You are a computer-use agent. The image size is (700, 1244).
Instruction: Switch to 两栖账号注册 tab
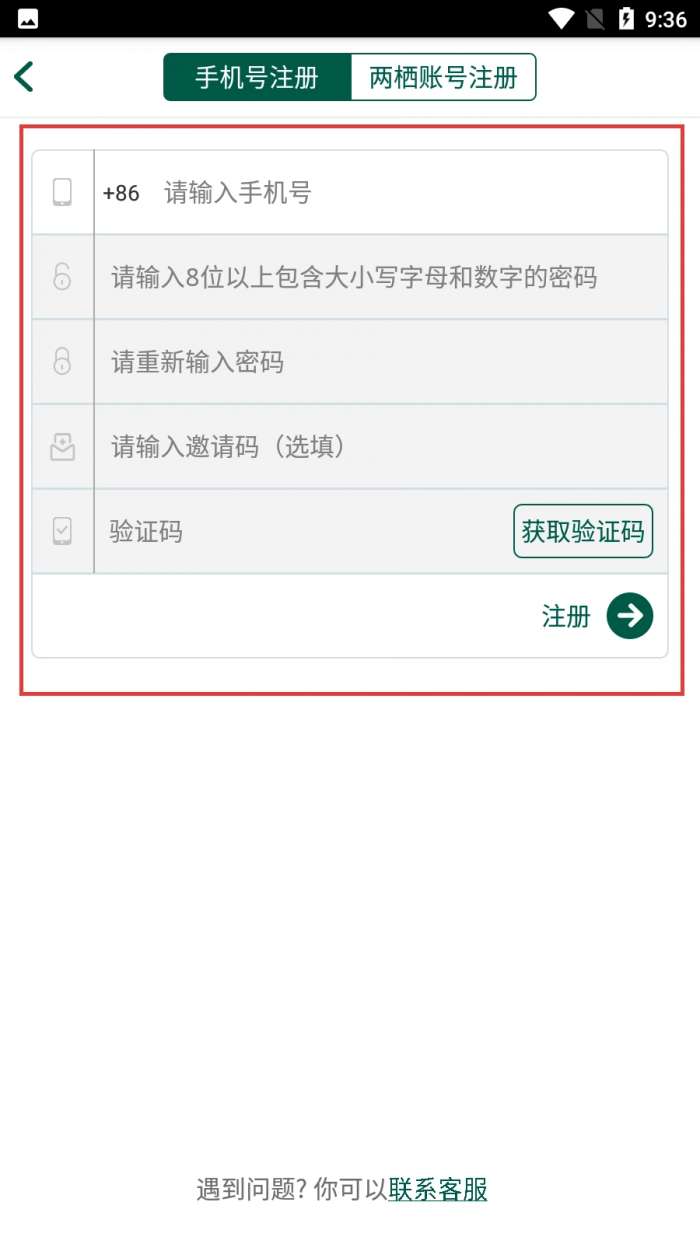[x=443, y=78]
